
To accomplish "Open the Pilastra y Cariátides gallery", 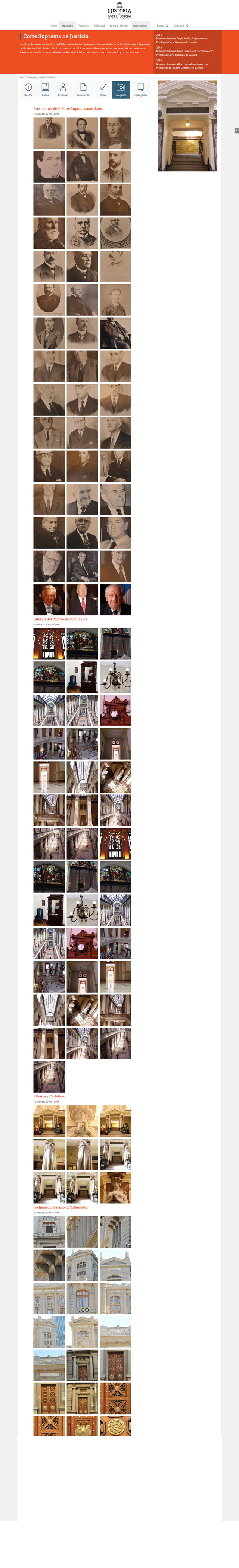I will [49, 1096].
